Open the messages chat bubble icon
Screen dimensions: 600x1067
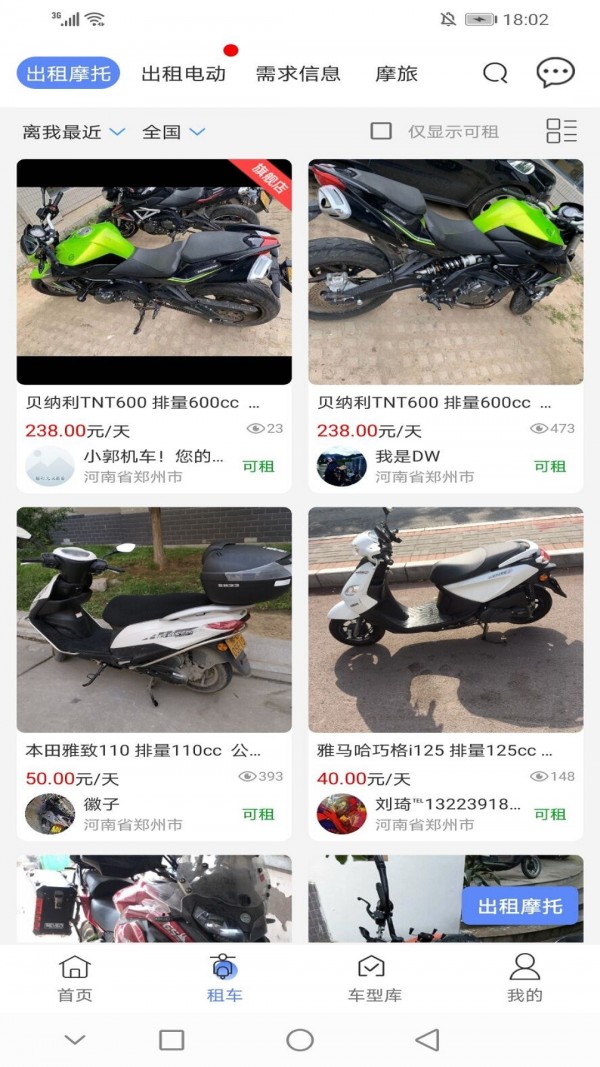point(555,73)
